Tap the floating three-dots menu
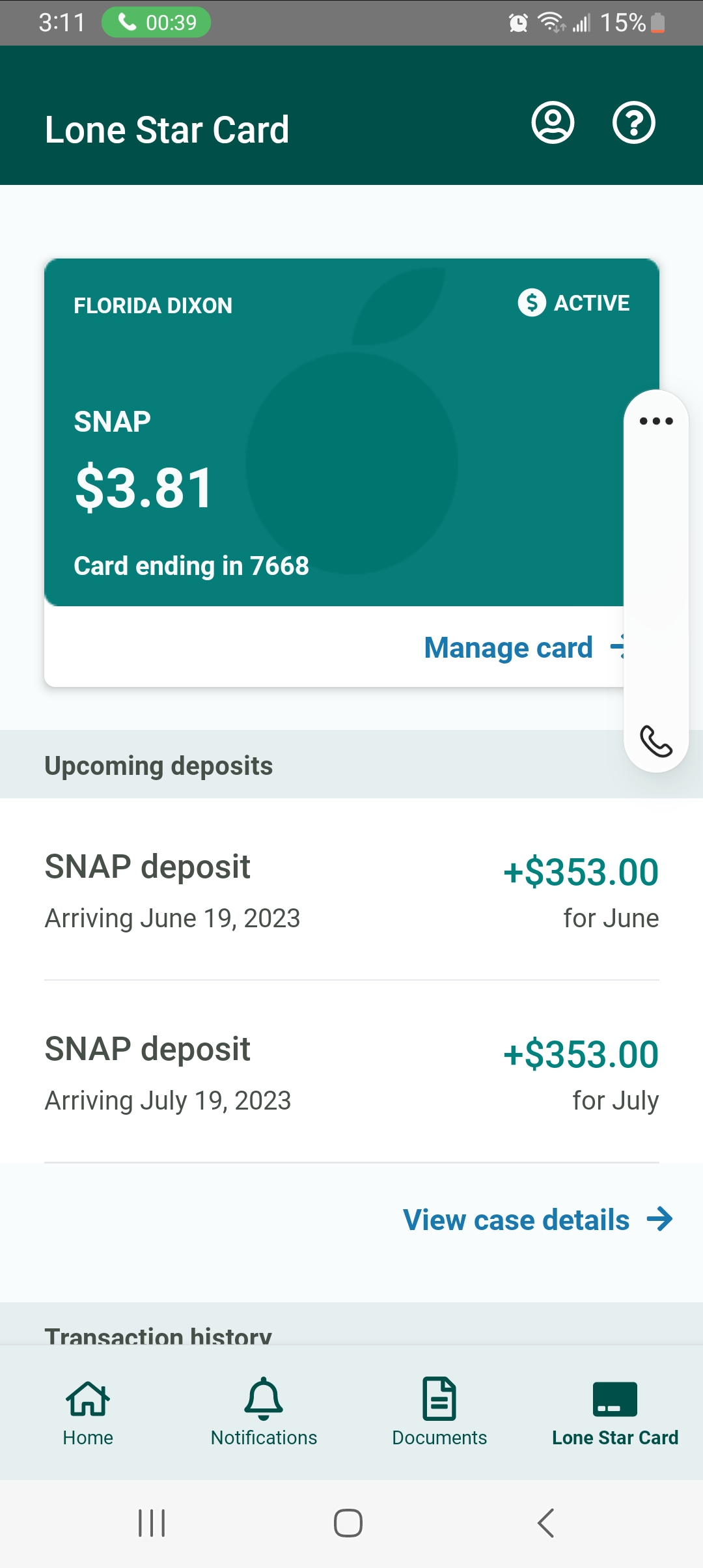Screen dimensions: 703x1568 click(656, 421)
